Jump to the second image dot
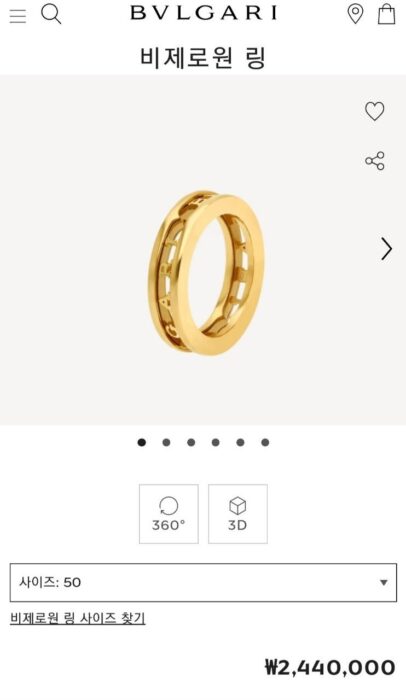 166,442
